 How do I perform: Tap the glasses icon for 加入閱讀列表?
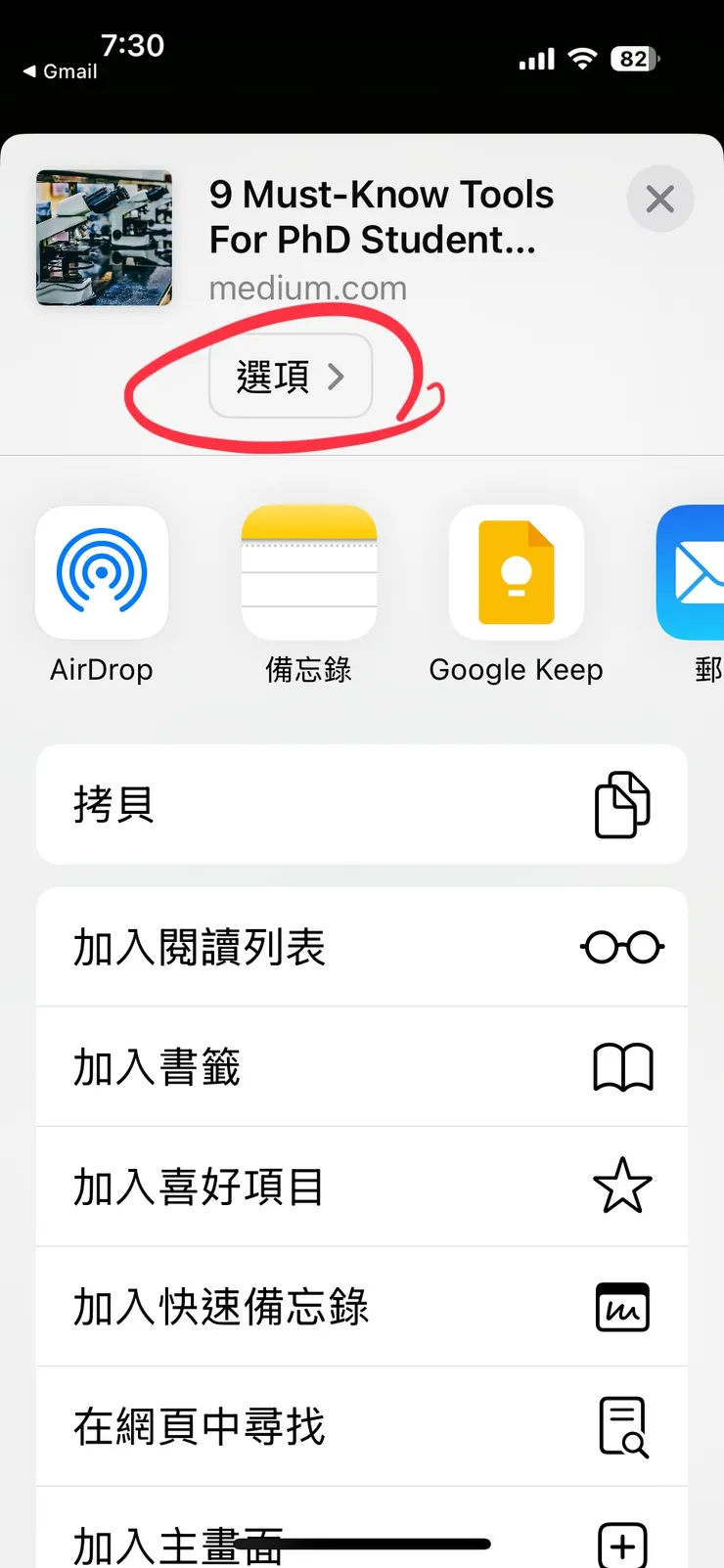pos(622,947)
